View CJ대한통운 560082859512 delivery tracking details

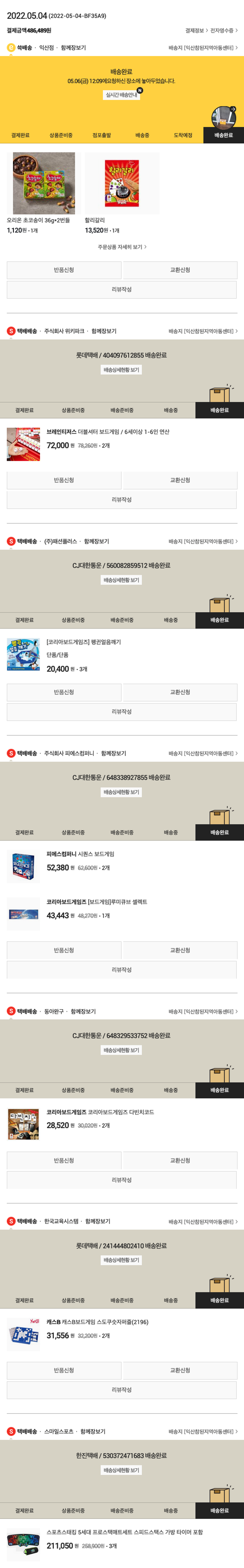121,580
